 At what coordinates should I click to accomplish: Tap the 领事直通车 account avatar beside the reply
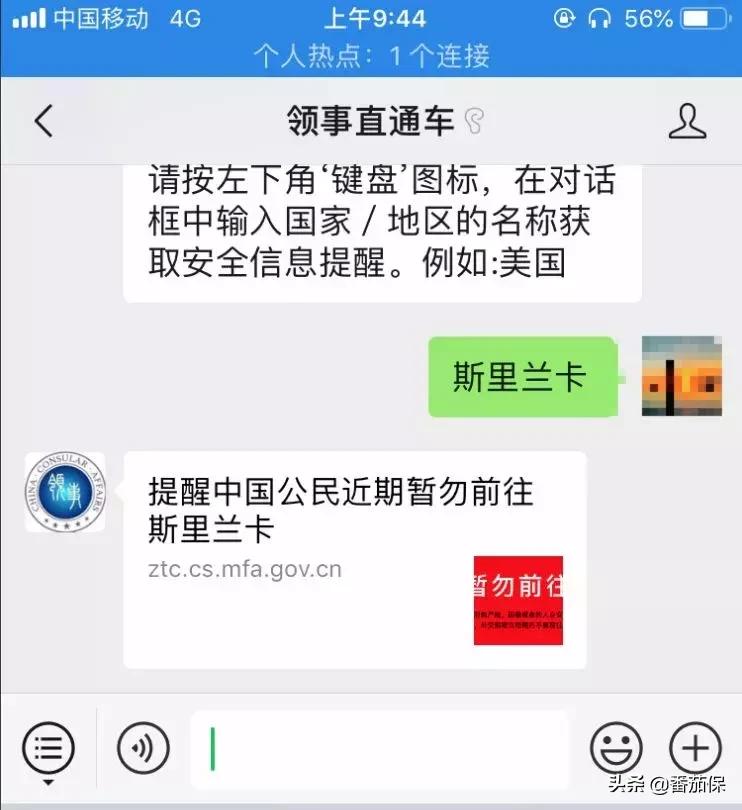(x=64, y=492)
